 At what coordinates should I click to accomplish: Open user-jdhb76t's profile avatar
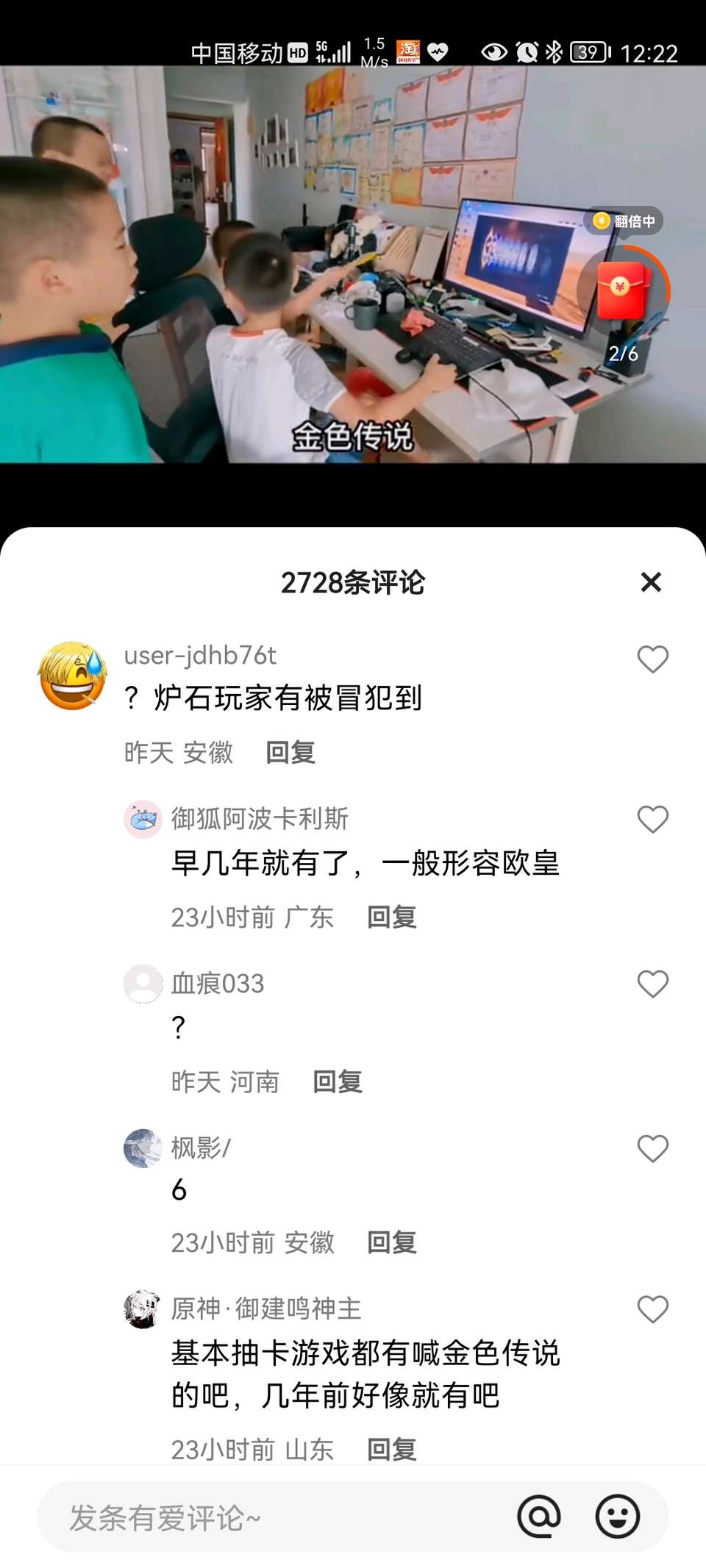point(72,676)
